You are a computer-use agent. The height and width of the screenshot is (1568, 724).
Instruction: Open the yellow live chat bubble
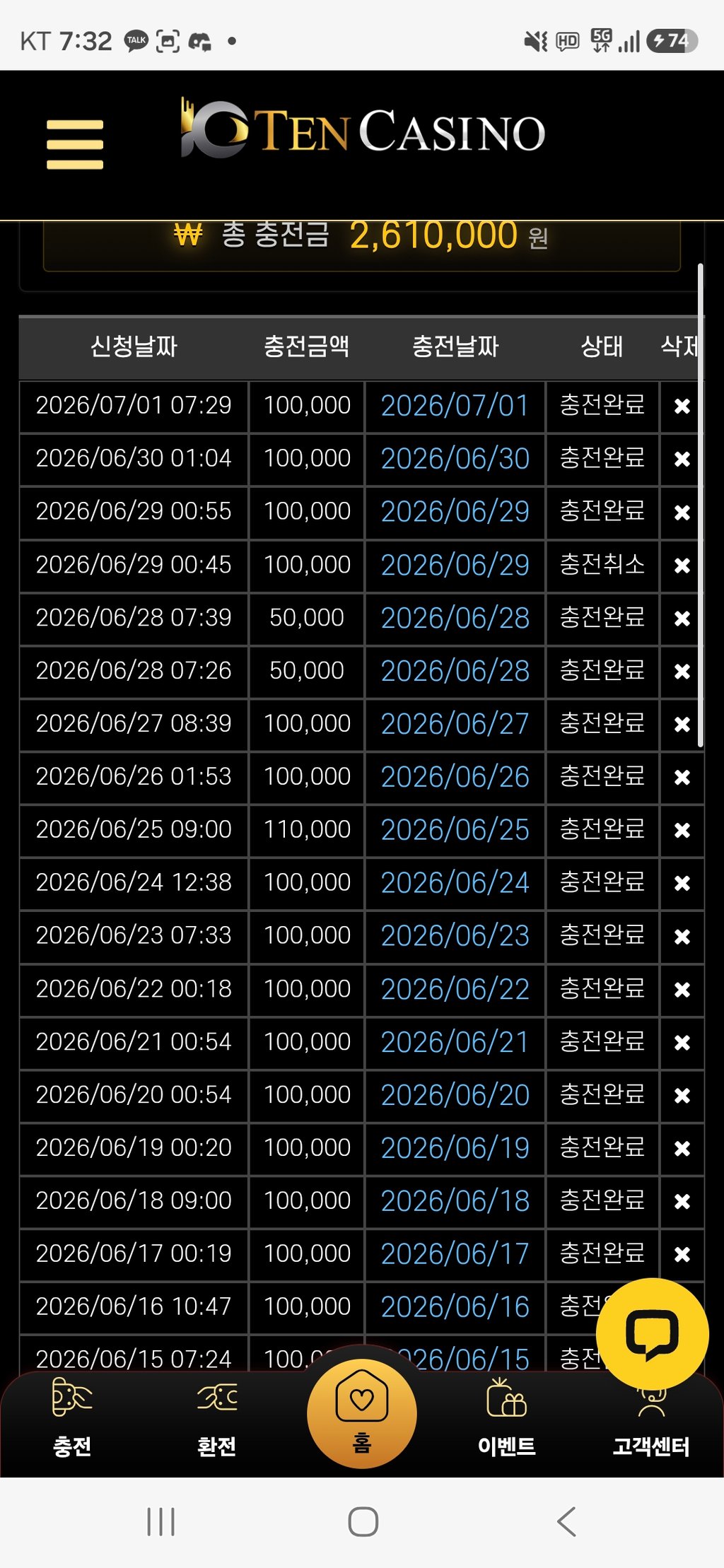tap(652, 1333)
